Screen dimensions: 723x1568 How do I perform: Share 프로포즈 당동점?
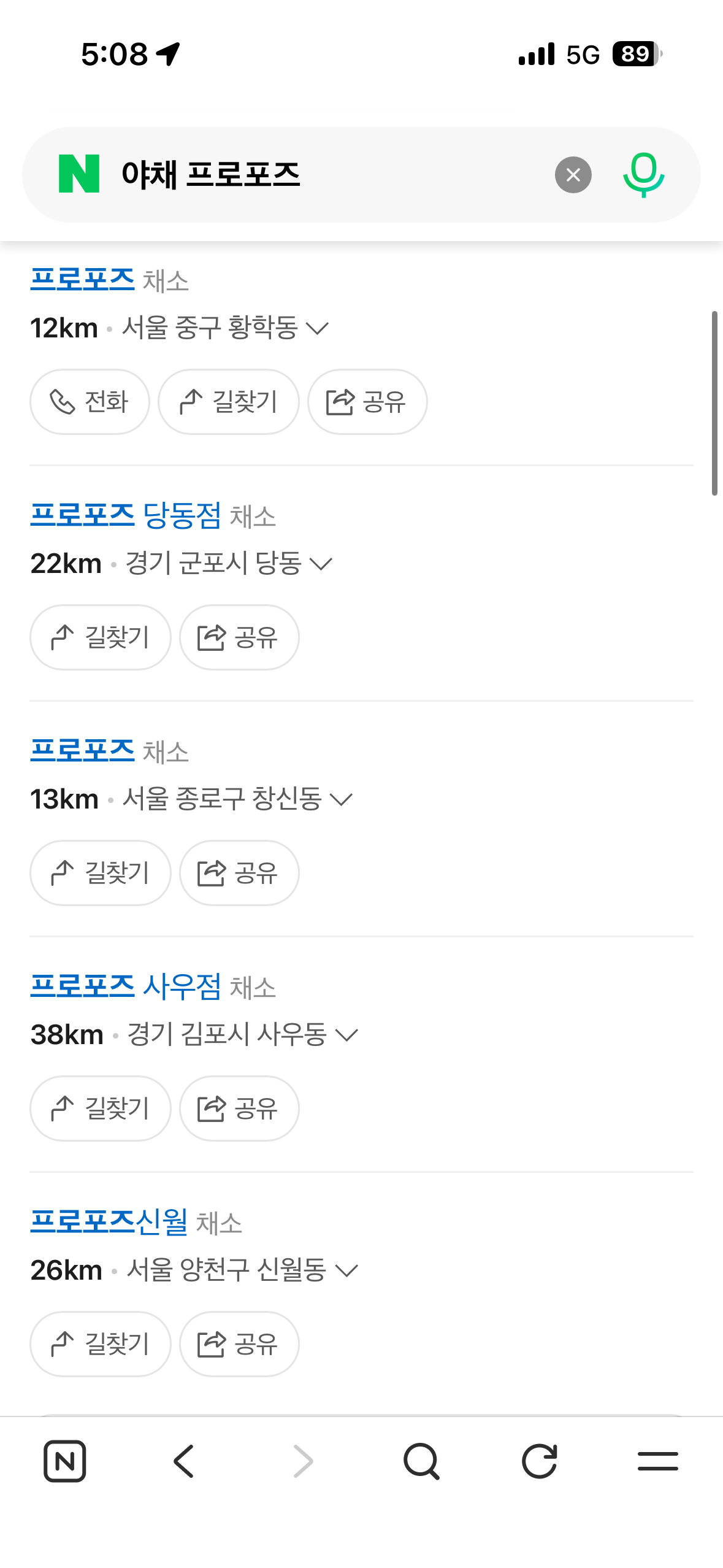239,637
